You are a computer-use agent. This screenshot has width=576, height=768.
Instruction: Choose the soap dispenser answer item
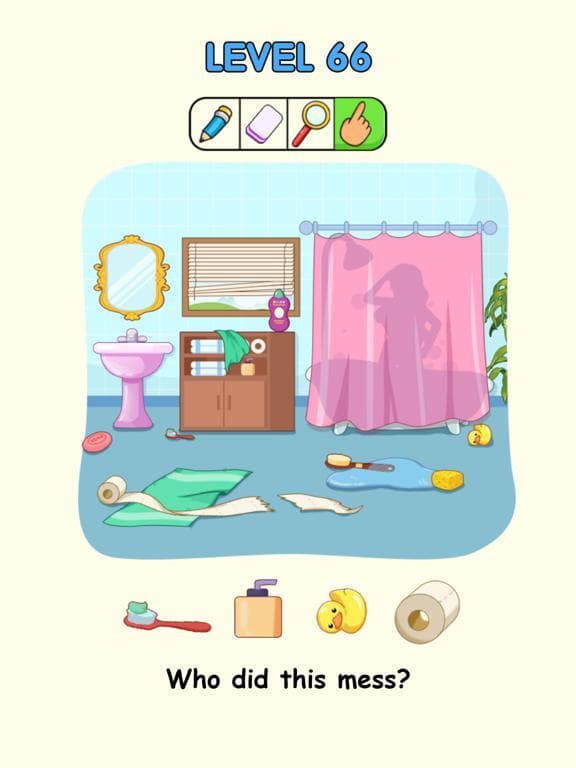coord(258,609)
